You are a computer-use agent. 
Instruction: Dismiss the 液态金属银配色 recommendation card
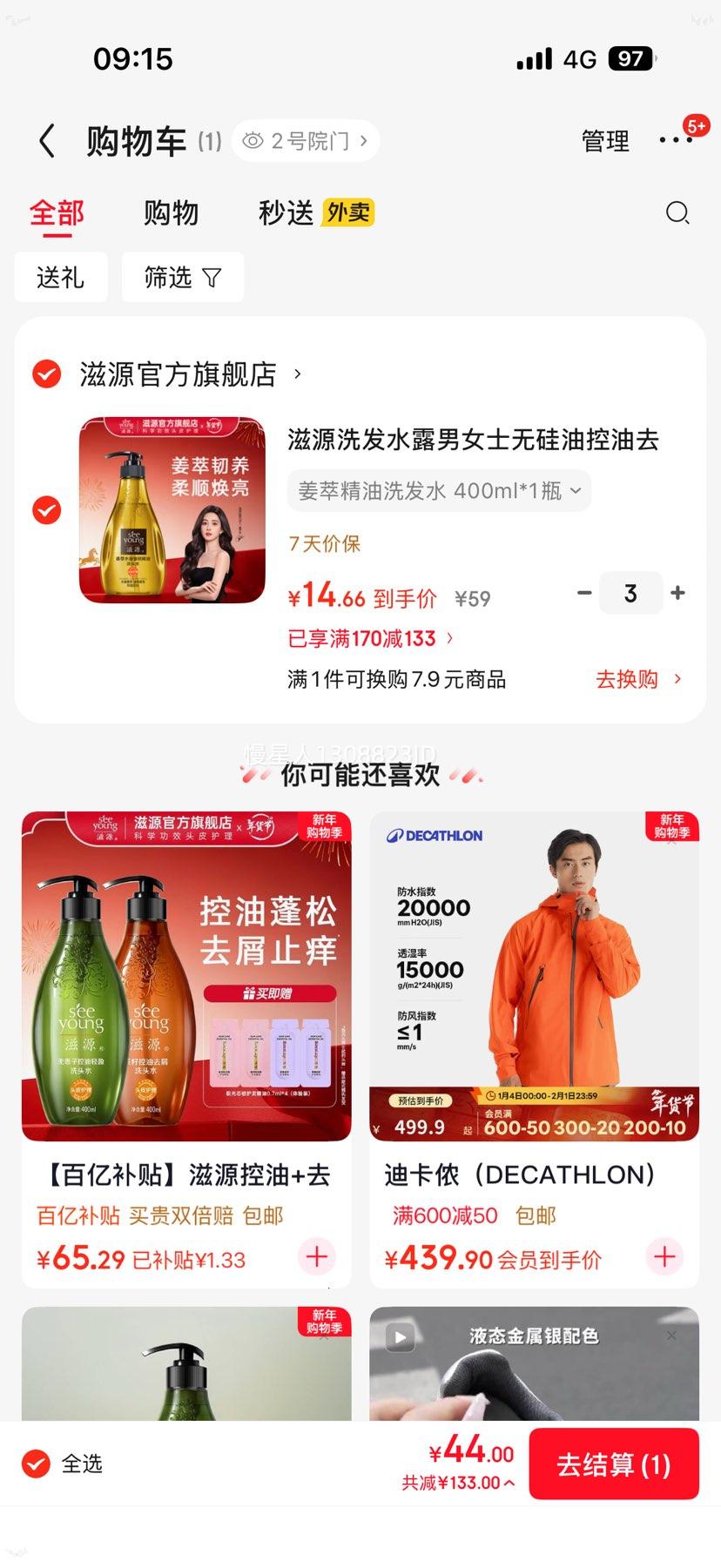pyautogui.click(x=671, y=1335)
